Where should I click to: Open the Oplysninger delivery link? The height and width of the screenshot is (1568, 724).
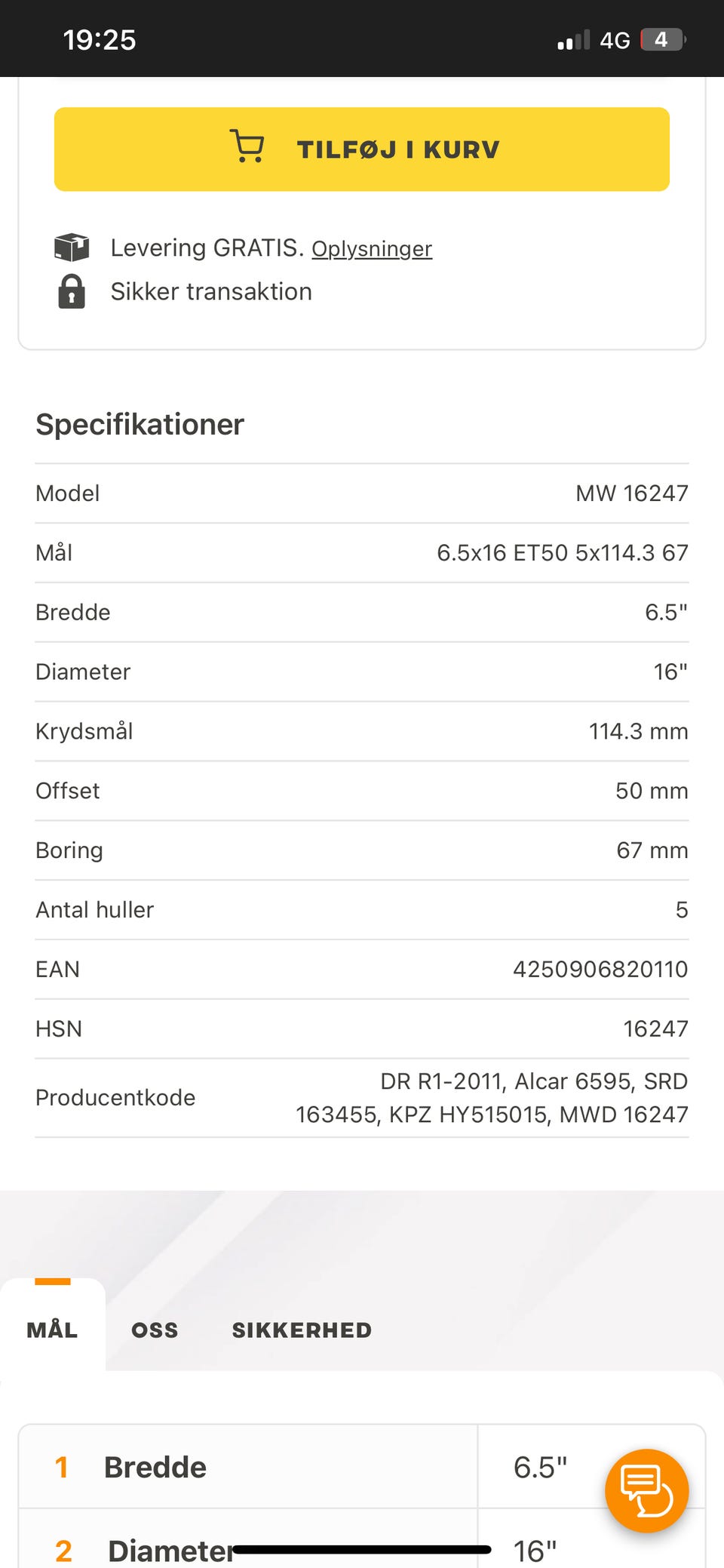(372, 249)
